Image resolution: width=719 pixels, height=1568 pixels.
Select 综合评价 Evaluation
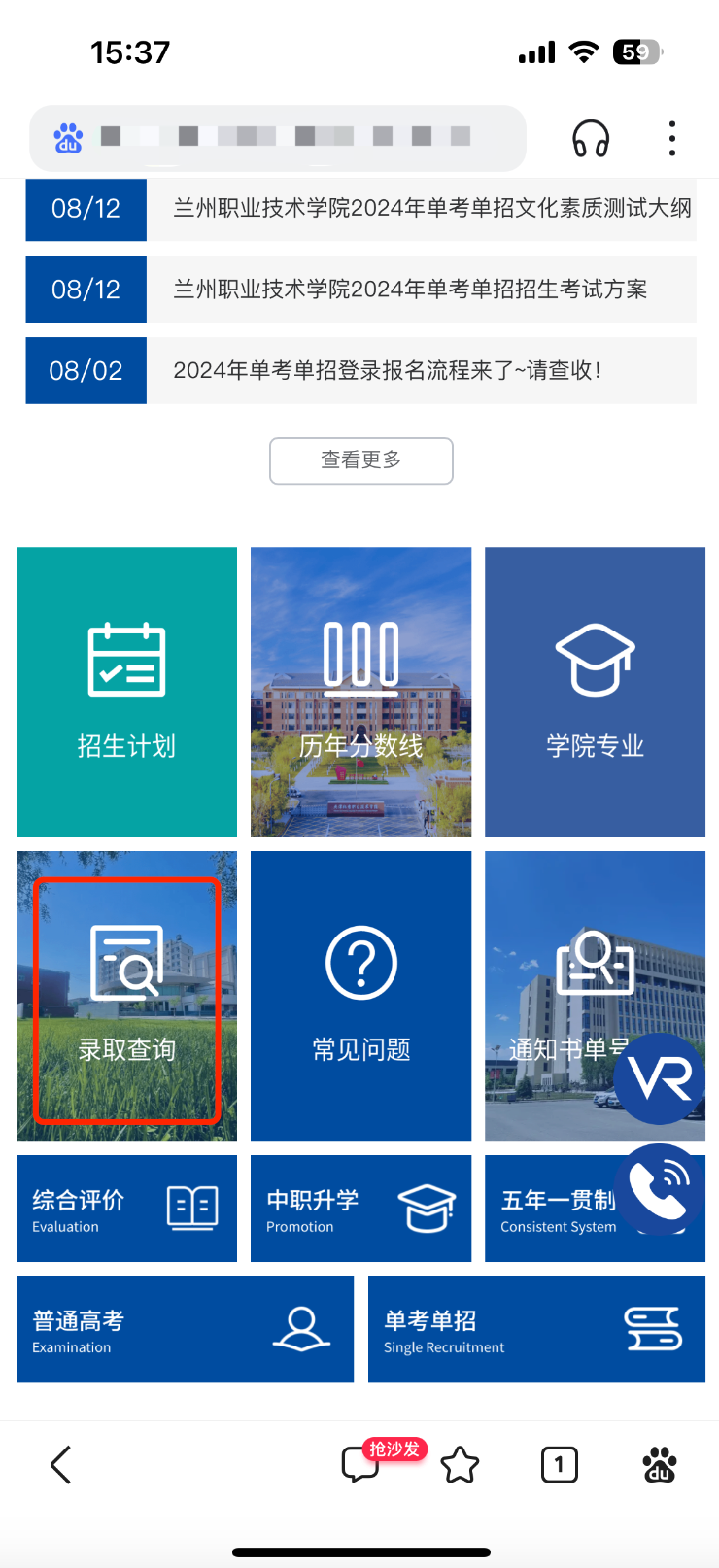click(x=126, y=1209)
